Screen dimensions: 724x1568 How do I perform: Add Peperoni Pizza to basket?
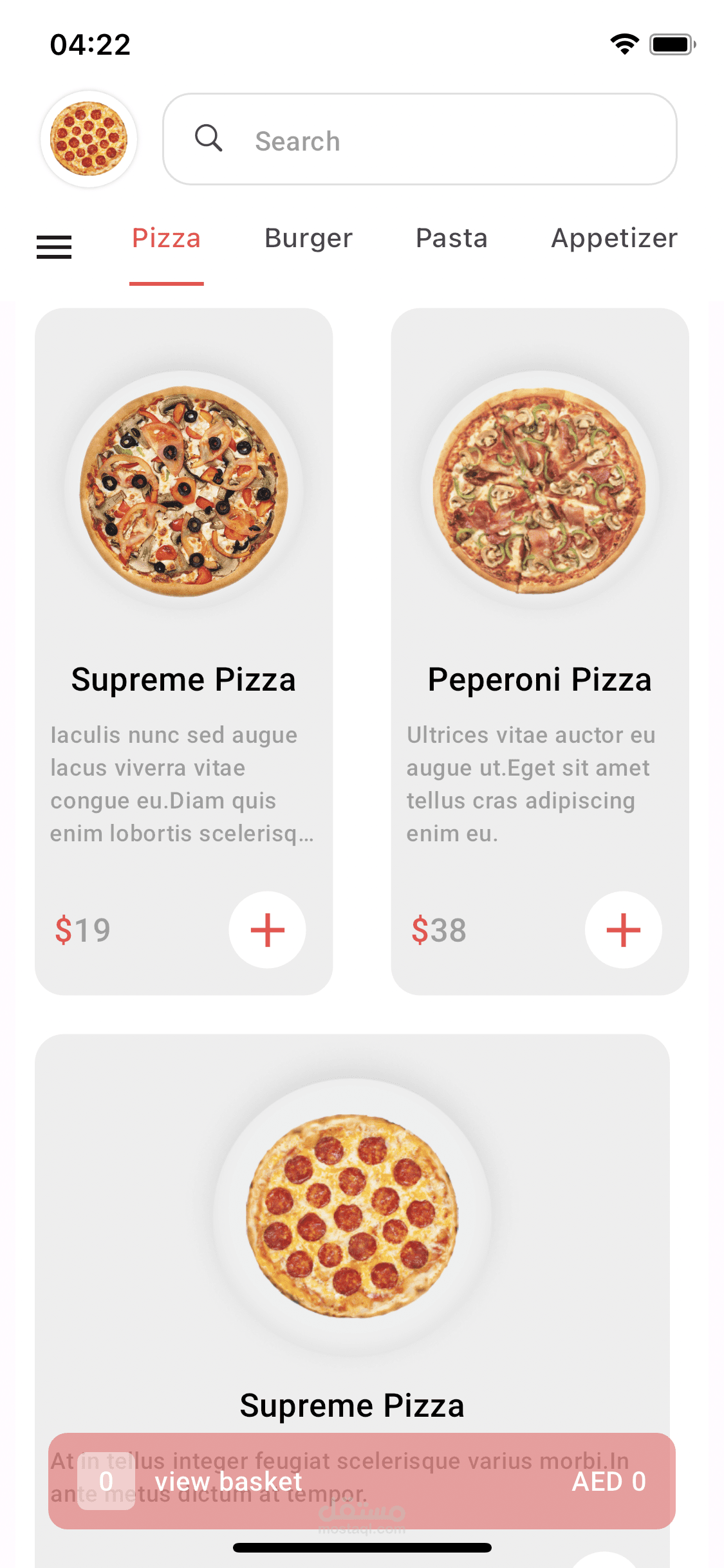tap(623, 929)
